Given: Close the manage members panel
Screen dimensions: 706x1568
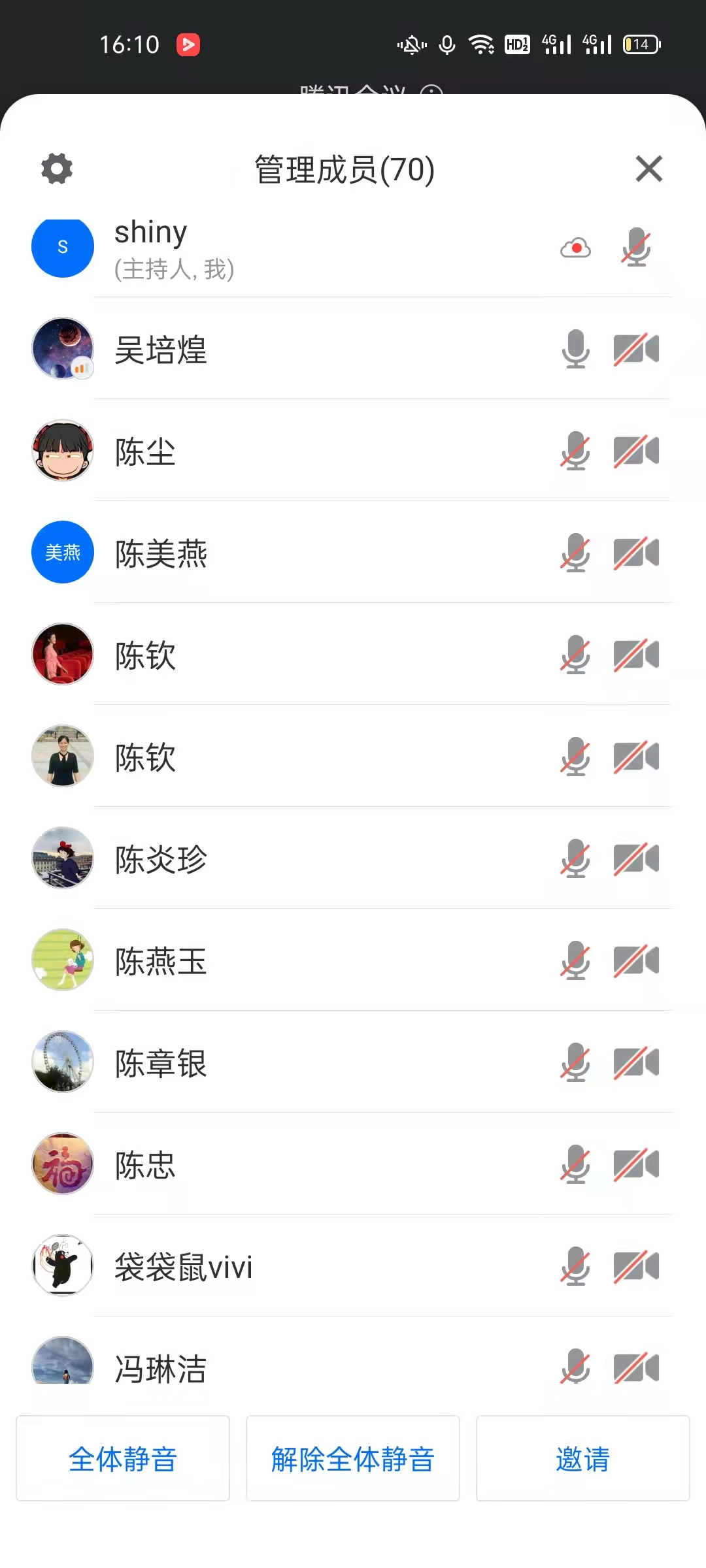Looking at the screenshot, I should [648, 169].
